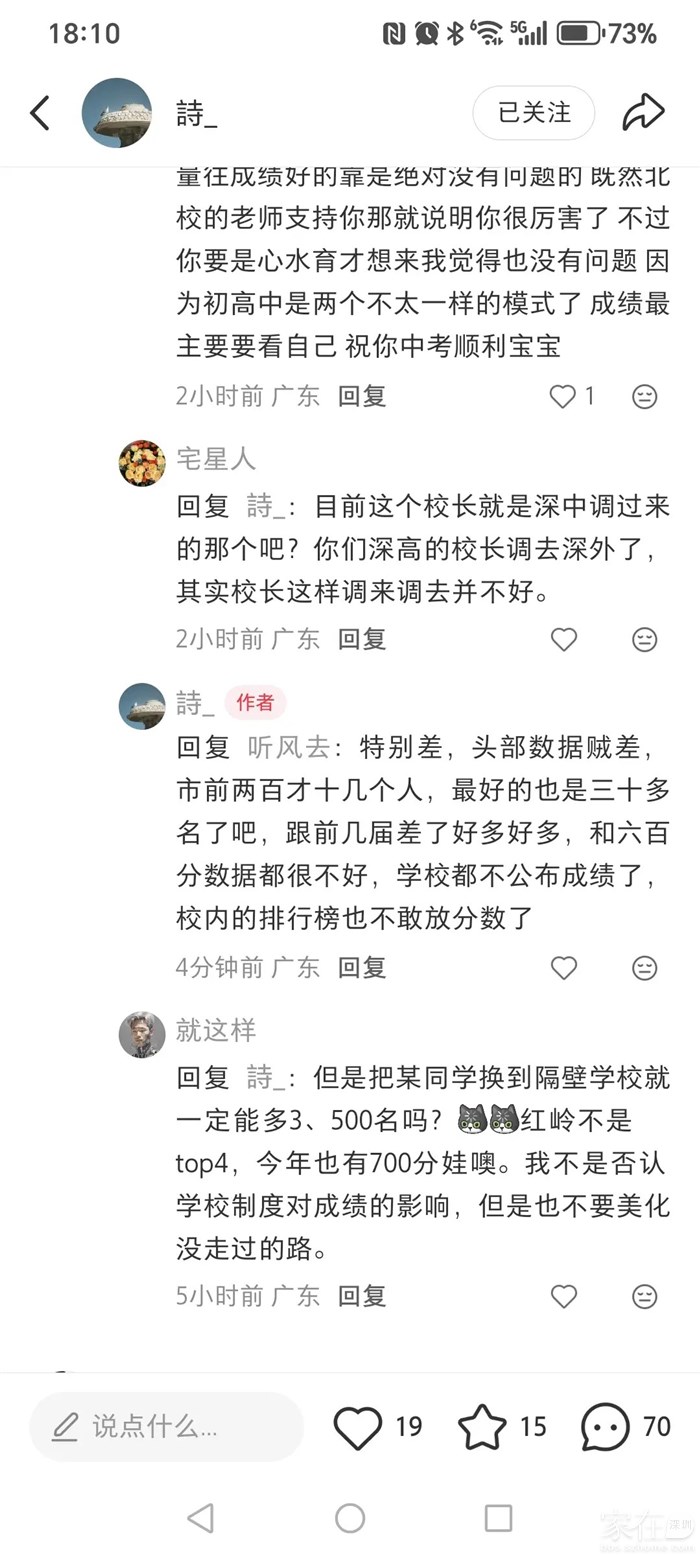700x1555 pixels.
Task: Like 就这样's comment
Action: point(564,1296)
